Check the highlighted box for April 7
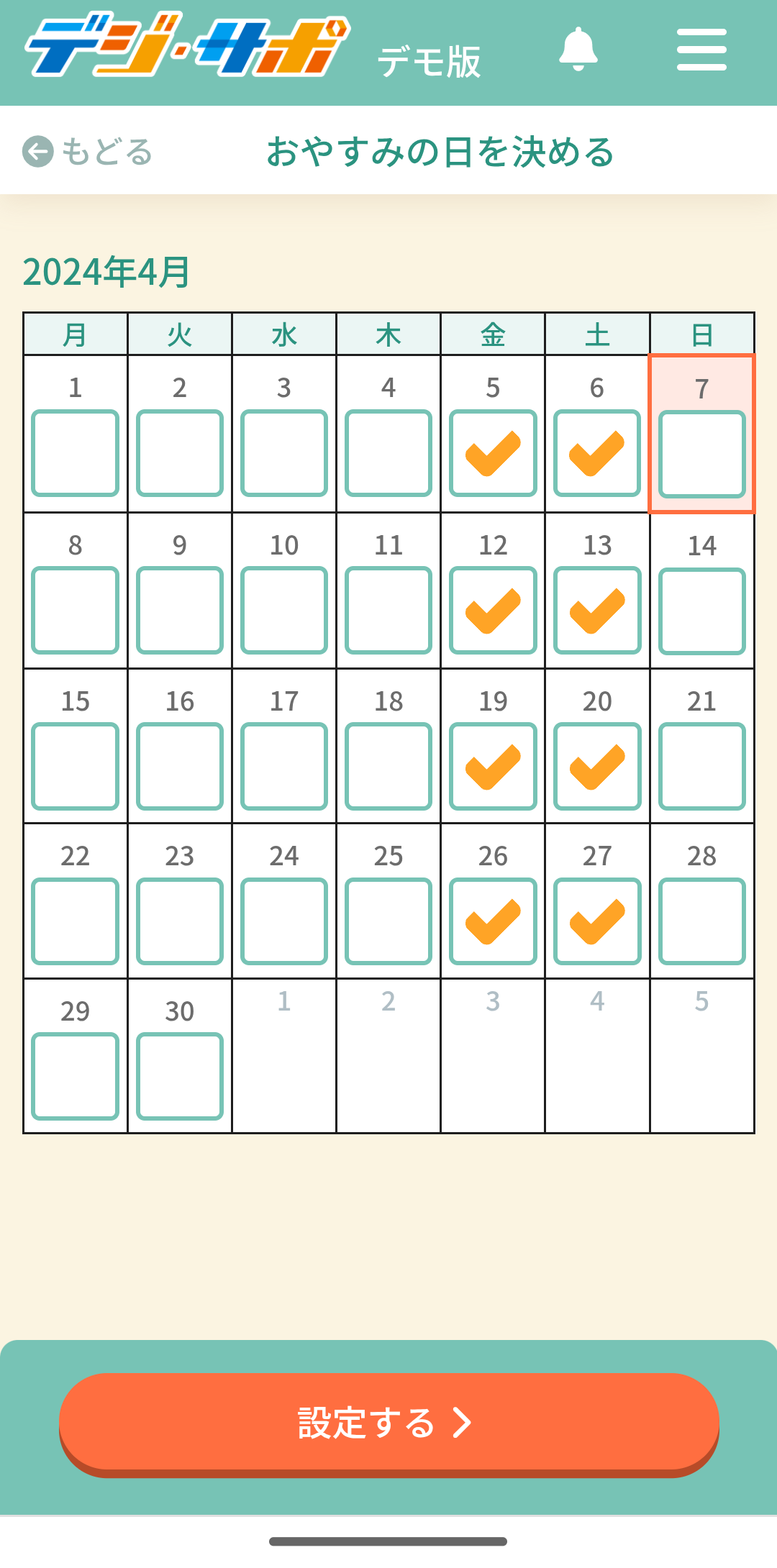This screenshot has height=1568, width=777. (702, 454)
